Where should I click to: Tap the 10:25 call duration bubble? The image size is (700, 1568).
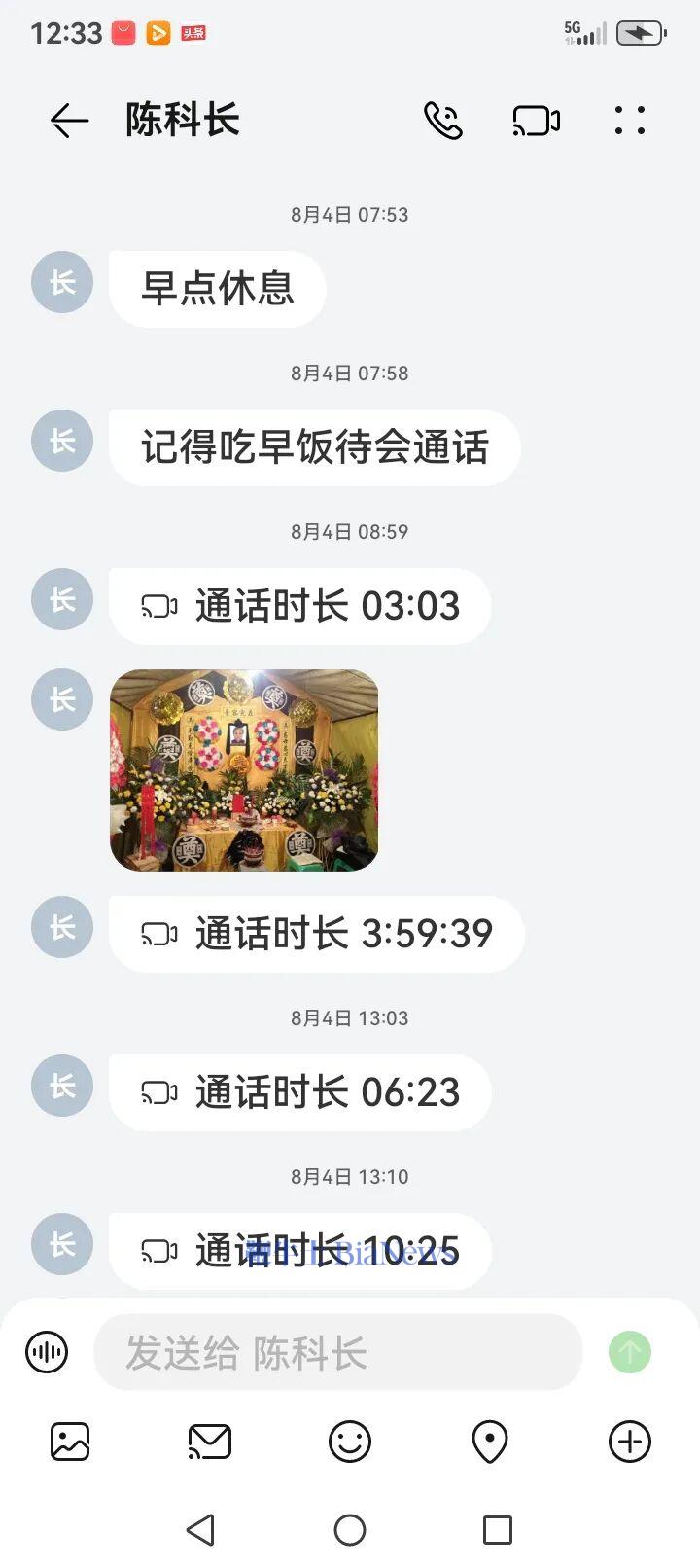[298, 1251]
